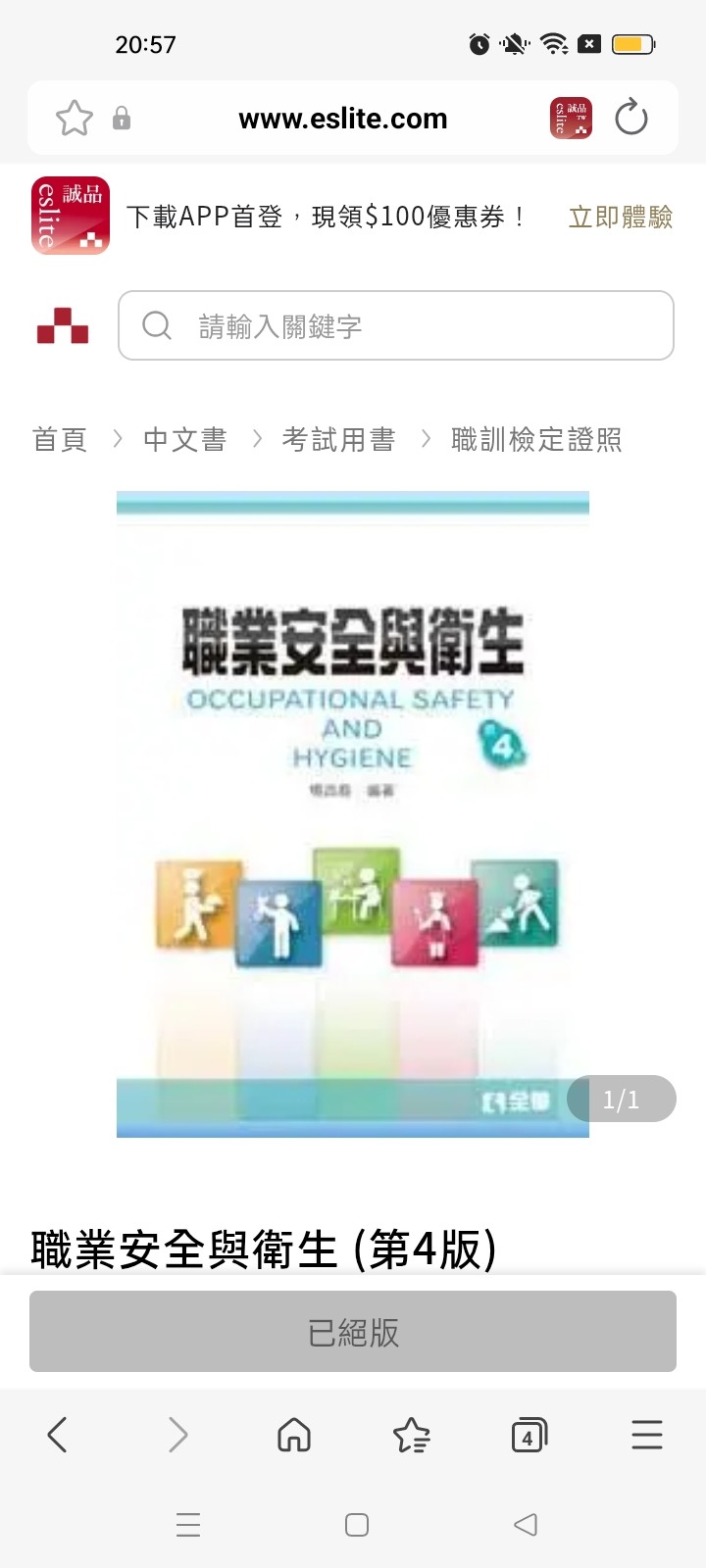Reload the current page
Image resolution: width=706 pixels, height=1568 pixels.
point(630,119)
